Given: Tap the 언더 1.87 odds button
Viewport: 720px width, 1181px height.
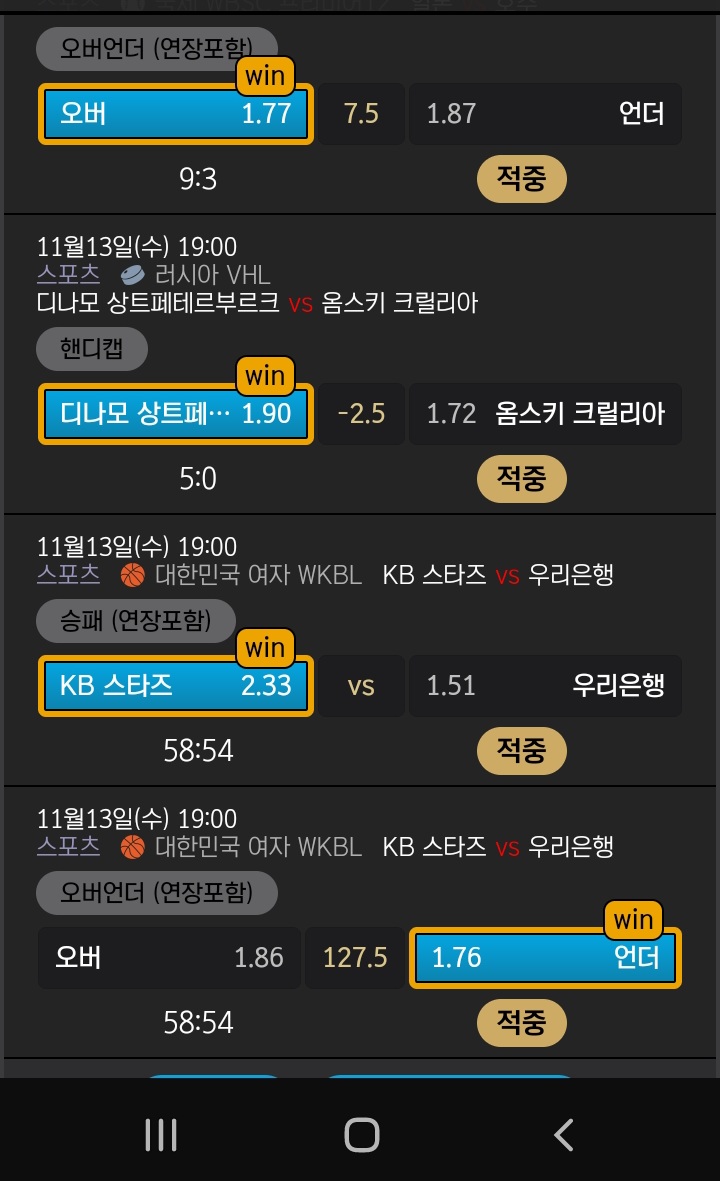Looking at the screenshot, I should pos(545,114).
